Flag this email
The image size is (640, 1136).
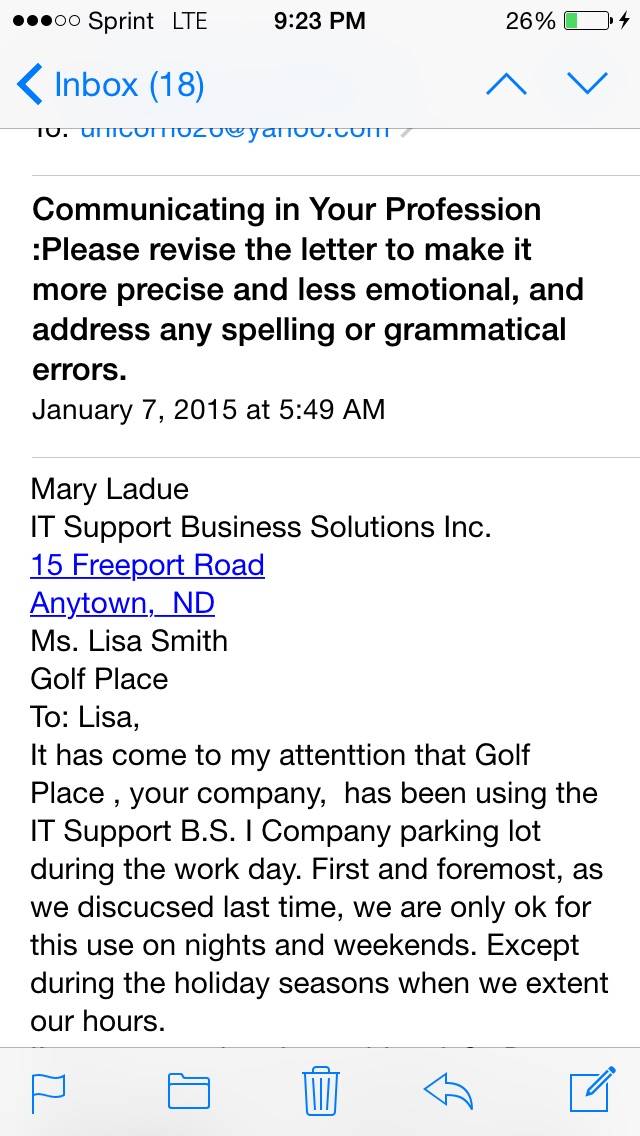coord(49,1092)
